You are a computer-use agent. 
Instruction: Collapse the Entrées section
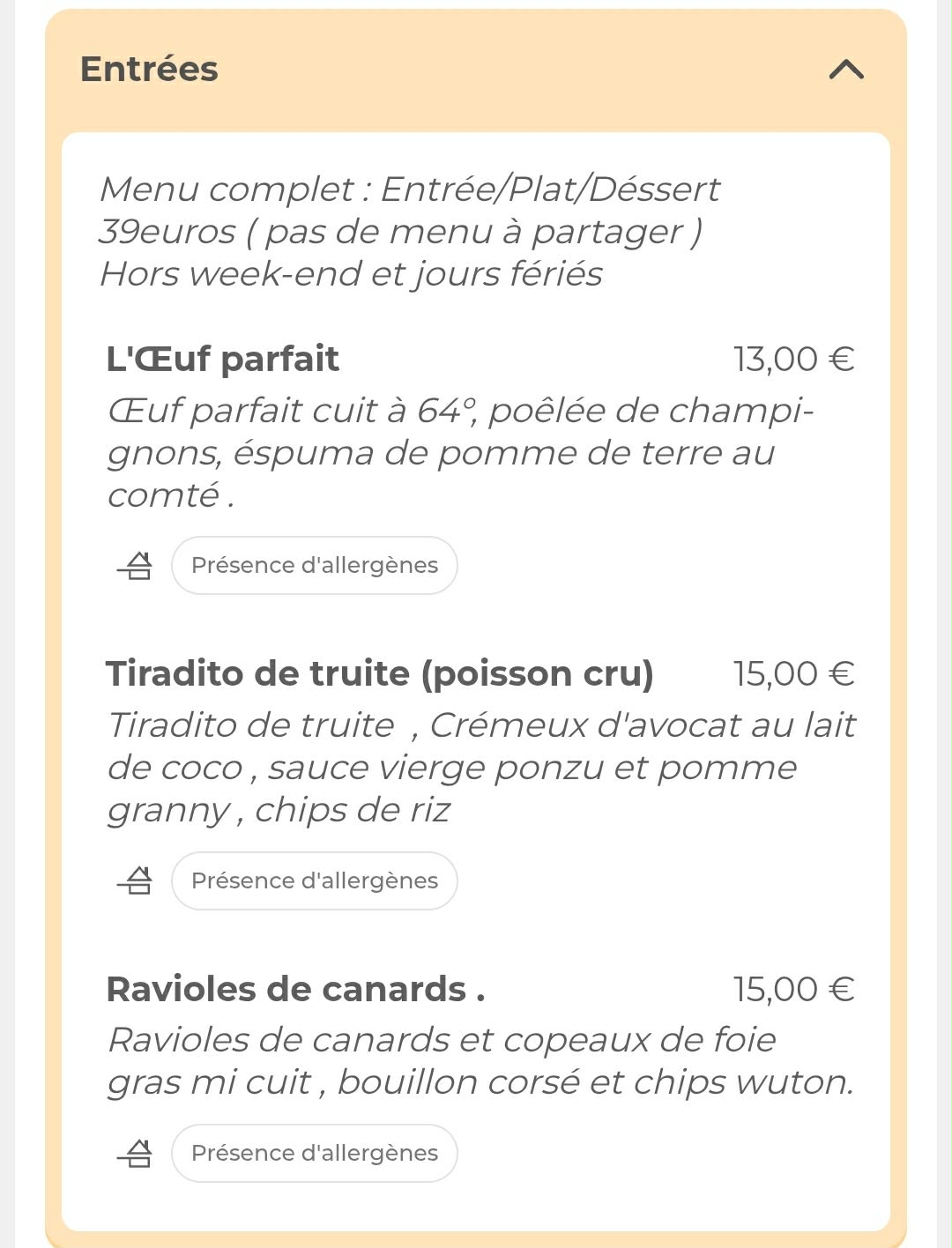[x=846, y=70]
